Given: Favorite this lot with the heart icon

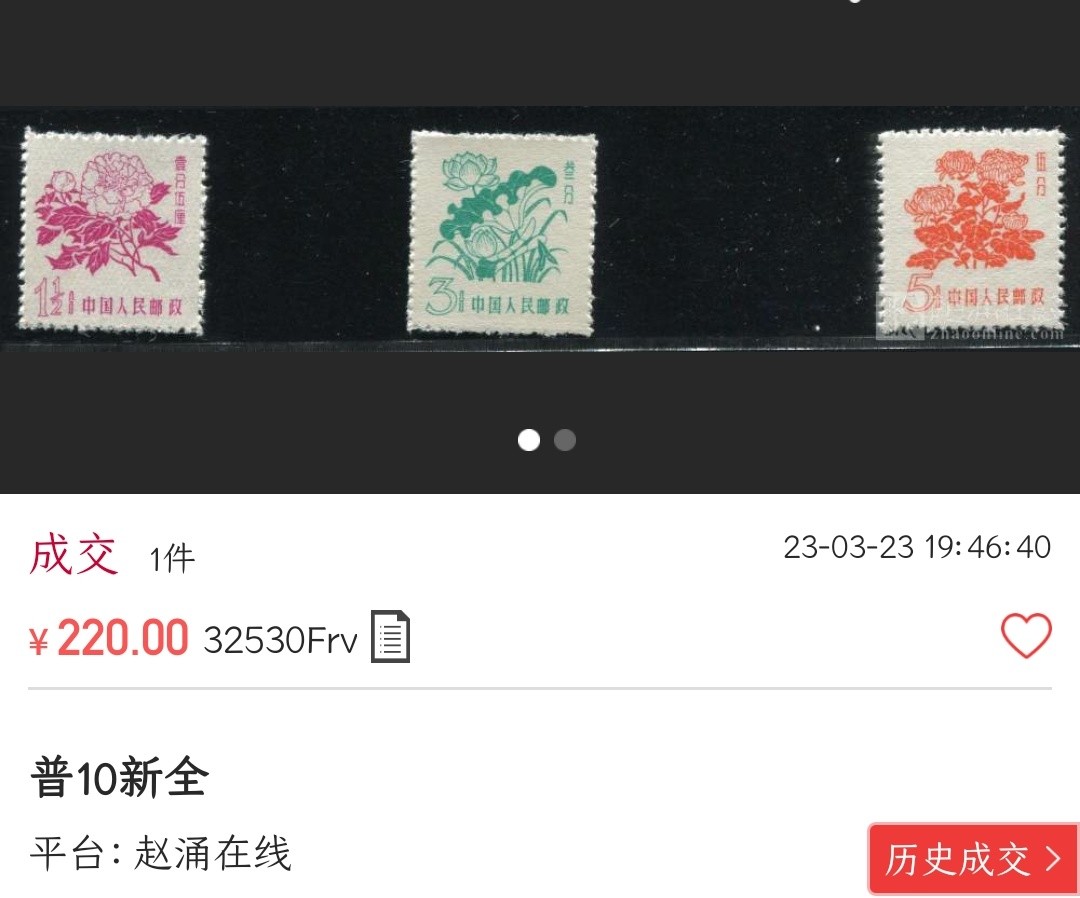Looking at the screenshot, I should click(1026, 636).
